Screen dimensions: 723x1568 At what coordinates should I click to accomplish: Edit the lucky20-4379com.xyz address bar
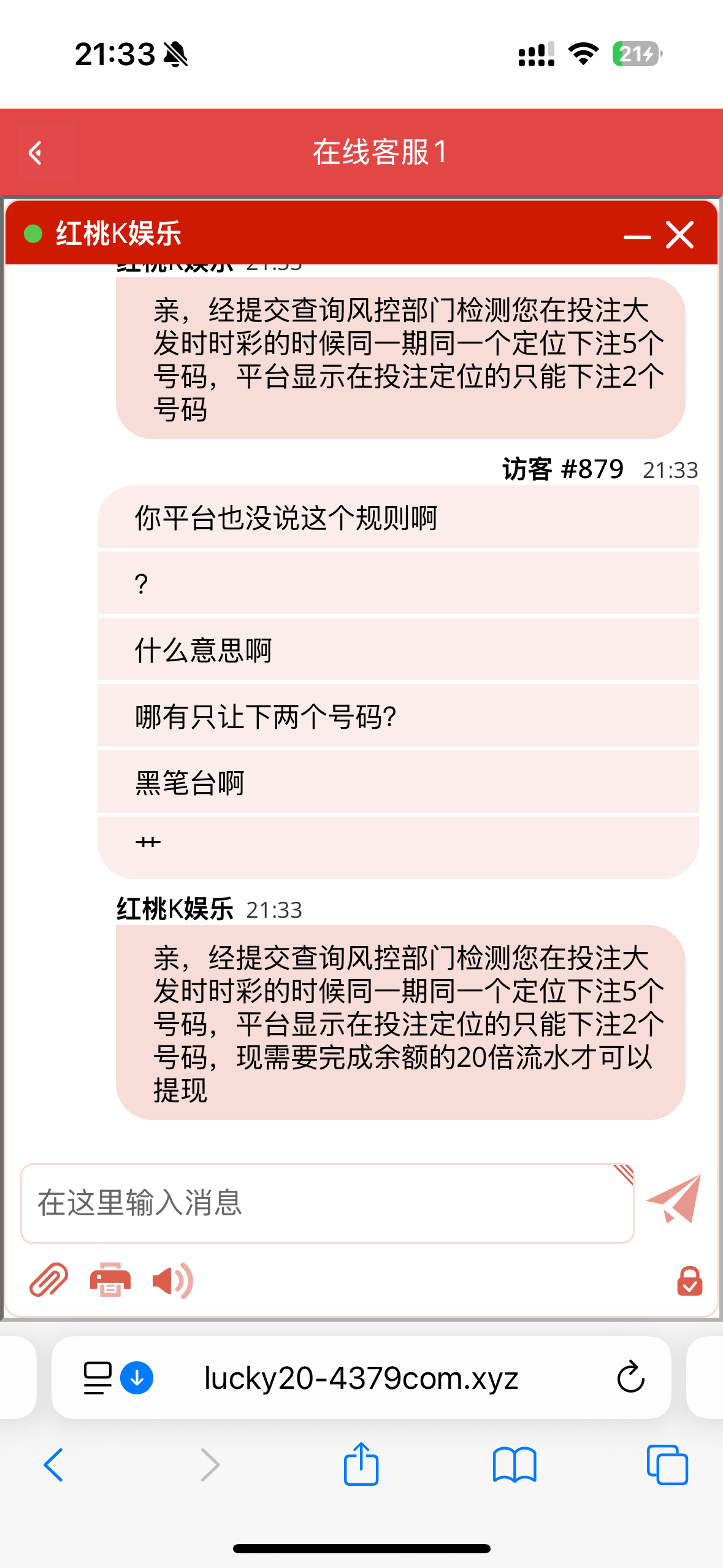(361, 1378)
